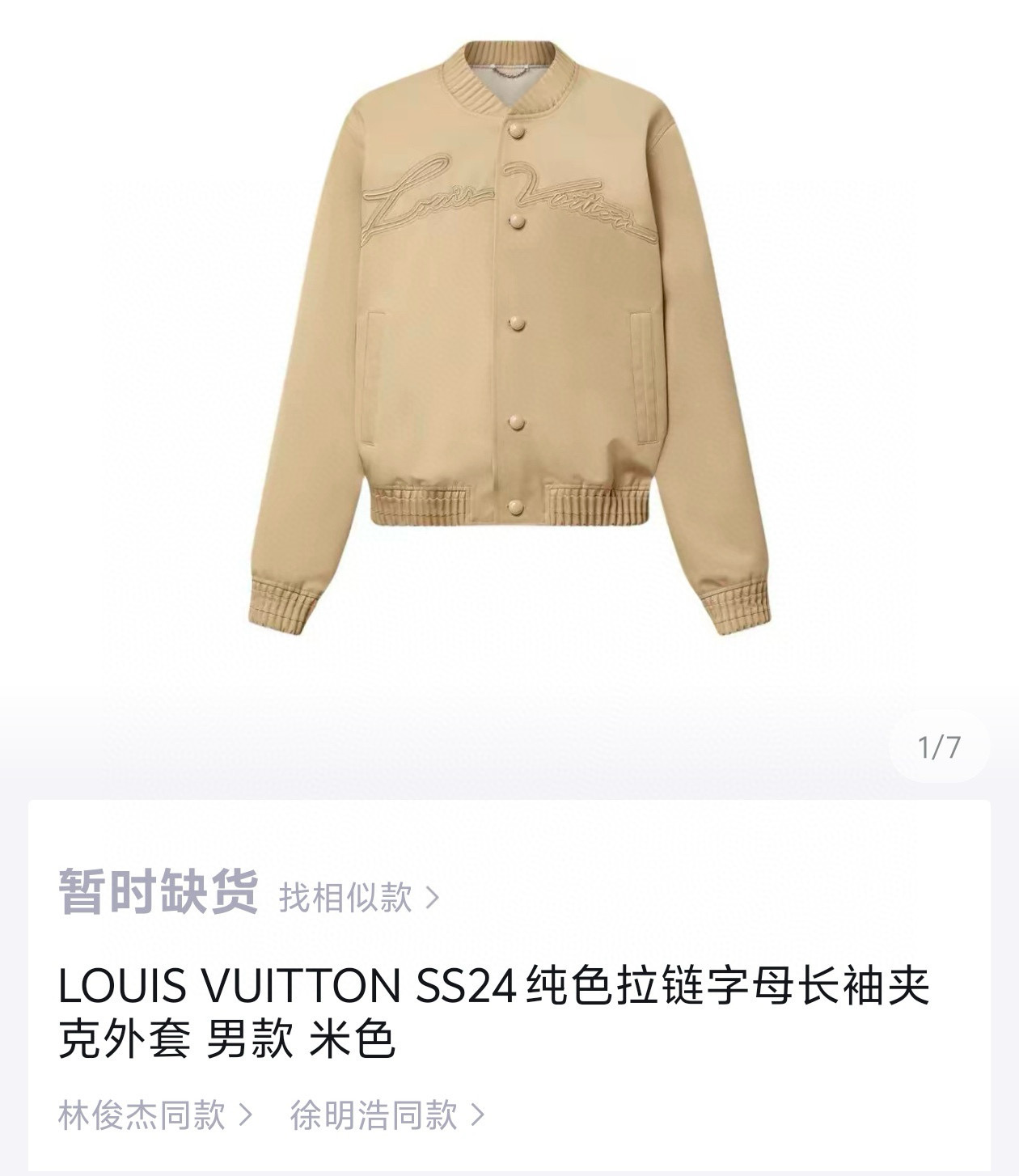Open the 林俊杰同款 link

(155, 1115)
